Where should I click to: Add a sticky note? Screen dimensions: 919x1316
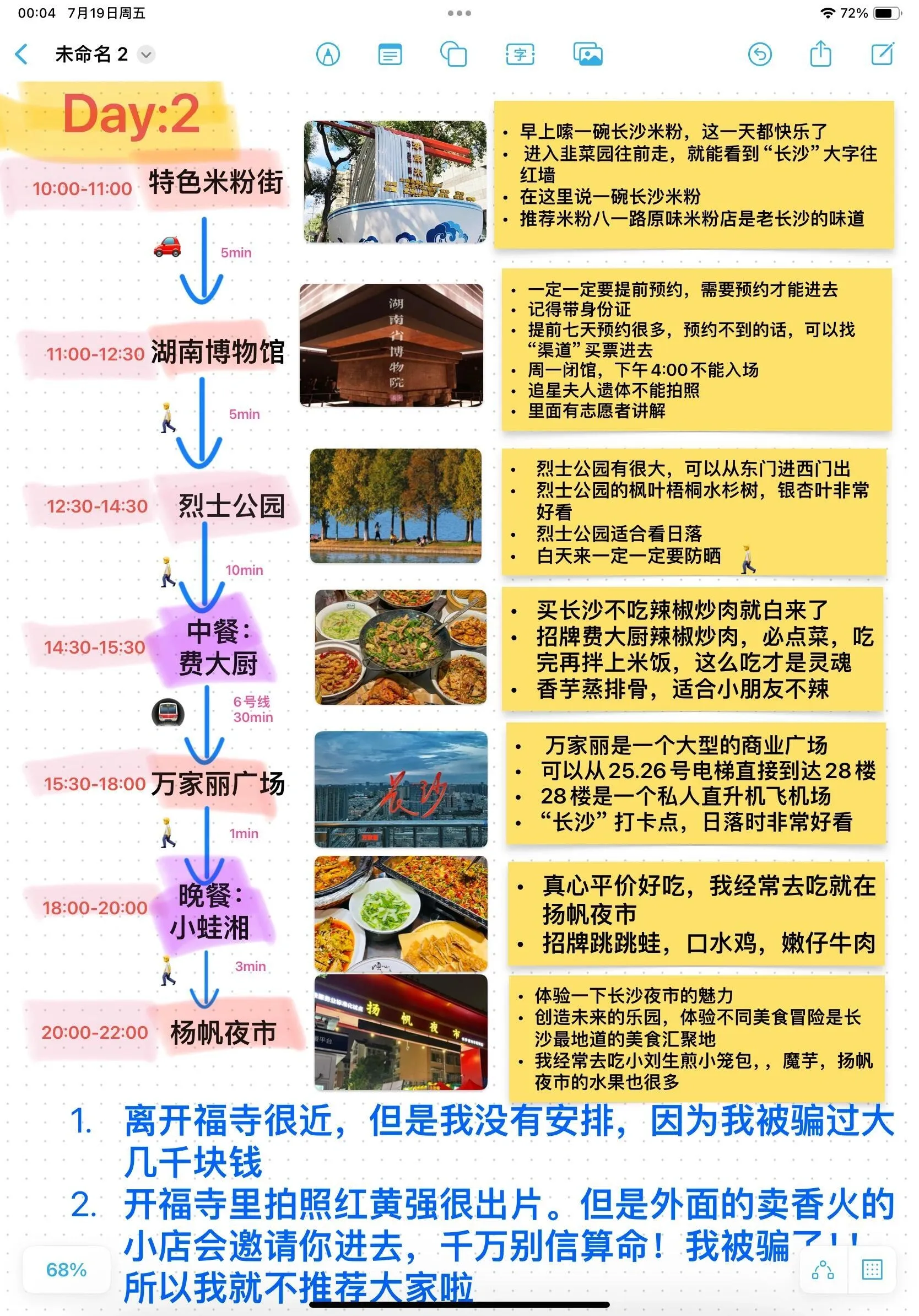point(390,55)
